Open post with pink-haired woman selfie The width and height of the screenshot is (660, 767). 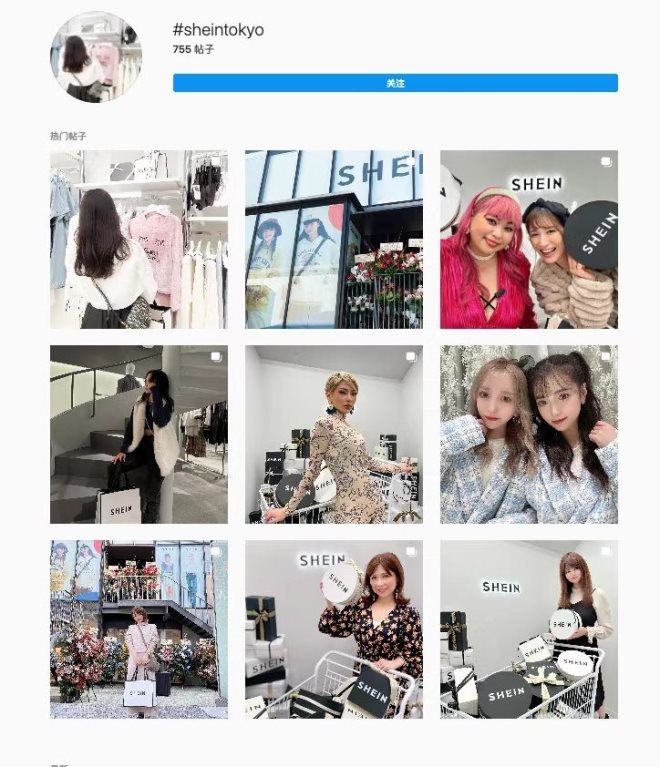[x=529, y=239]
